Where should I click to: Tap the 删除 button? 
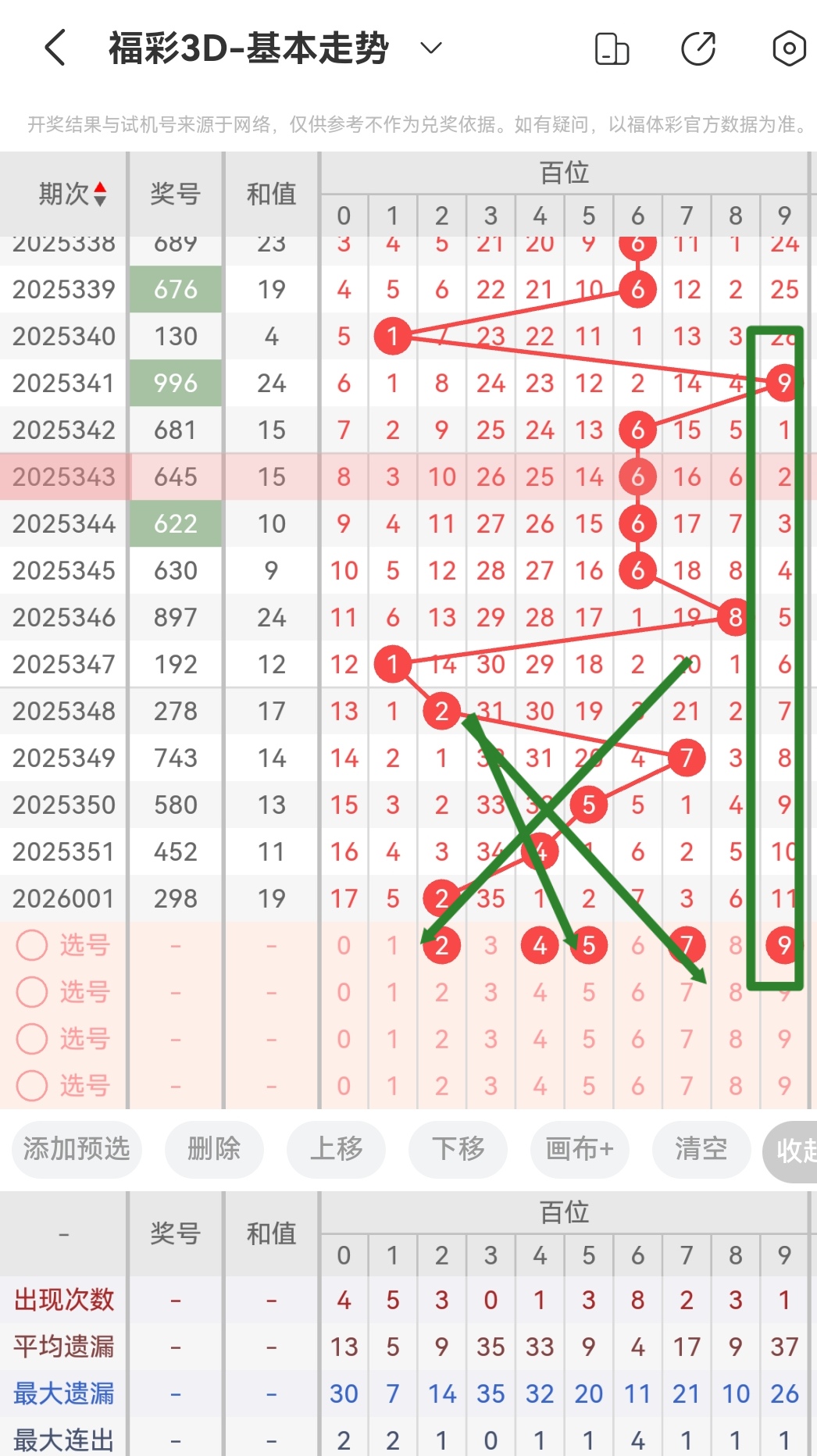pos(214,1149)
